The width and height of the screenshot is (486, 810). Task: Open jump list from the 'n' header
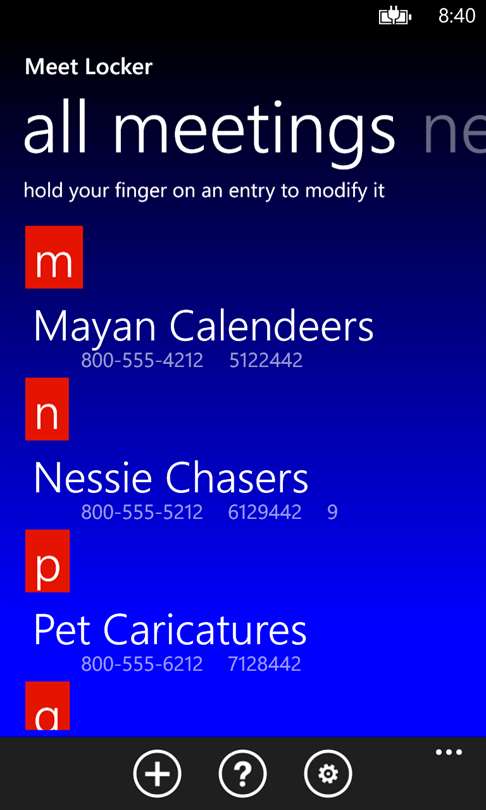click(x=46, y=409)
